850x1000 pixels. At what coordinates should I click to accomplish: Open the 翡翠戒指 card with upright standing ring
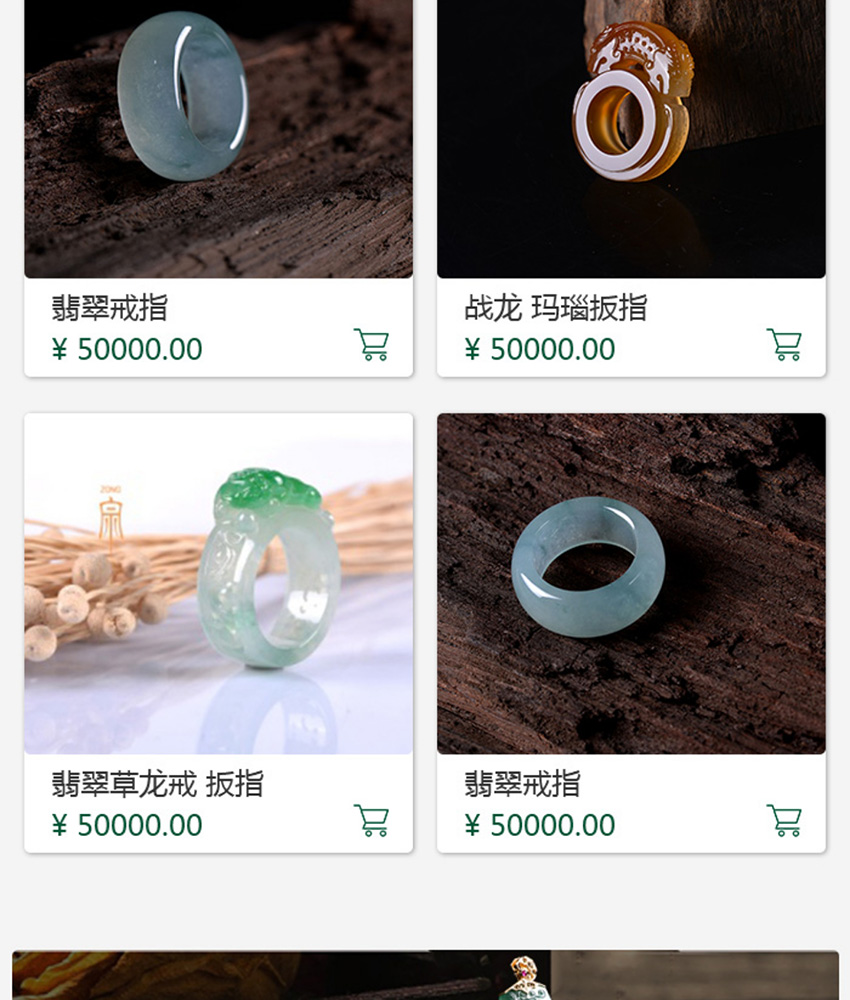point(218,140)
